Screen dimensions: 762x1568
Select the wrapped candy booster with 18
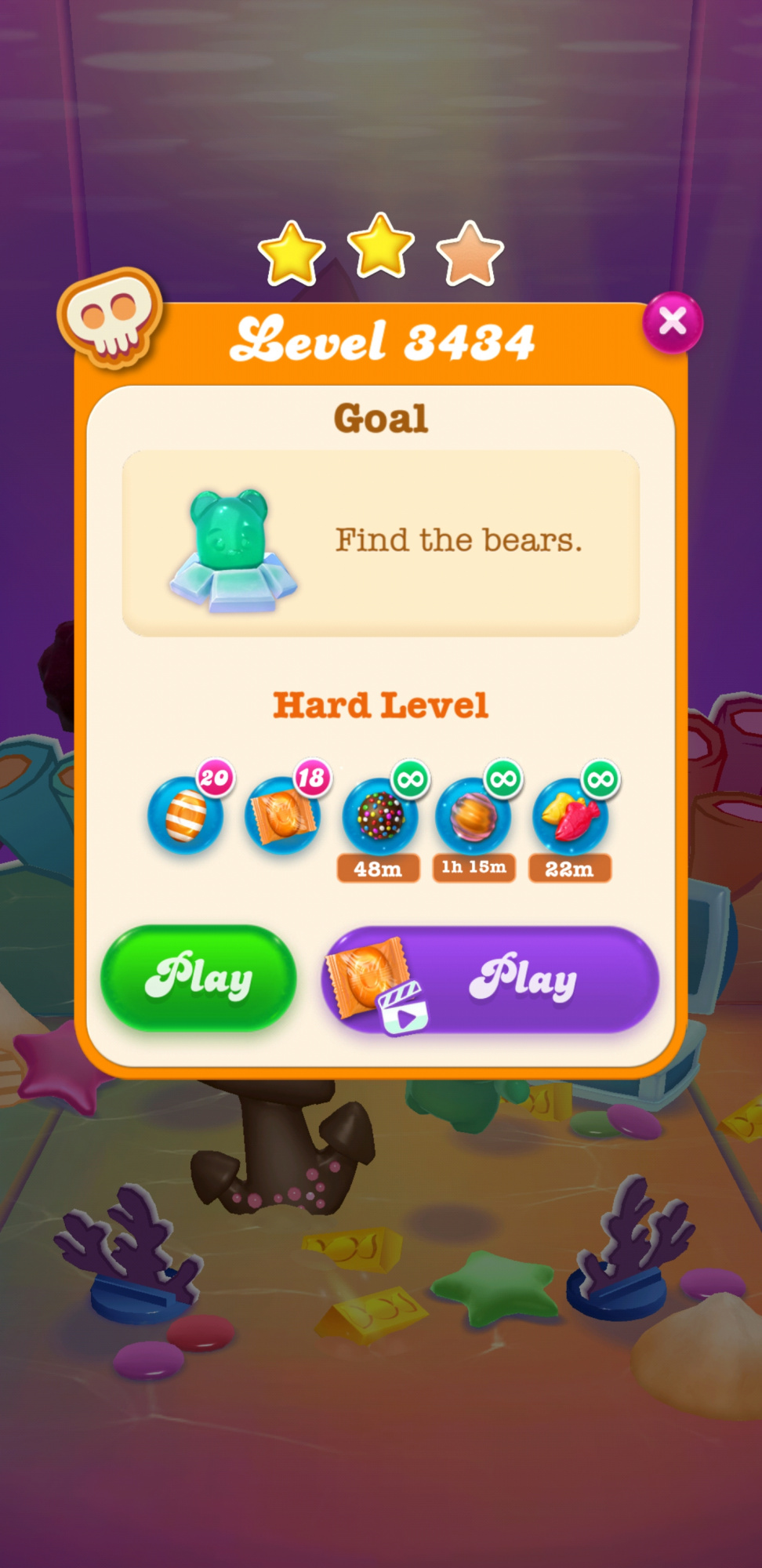click(282, 815)
